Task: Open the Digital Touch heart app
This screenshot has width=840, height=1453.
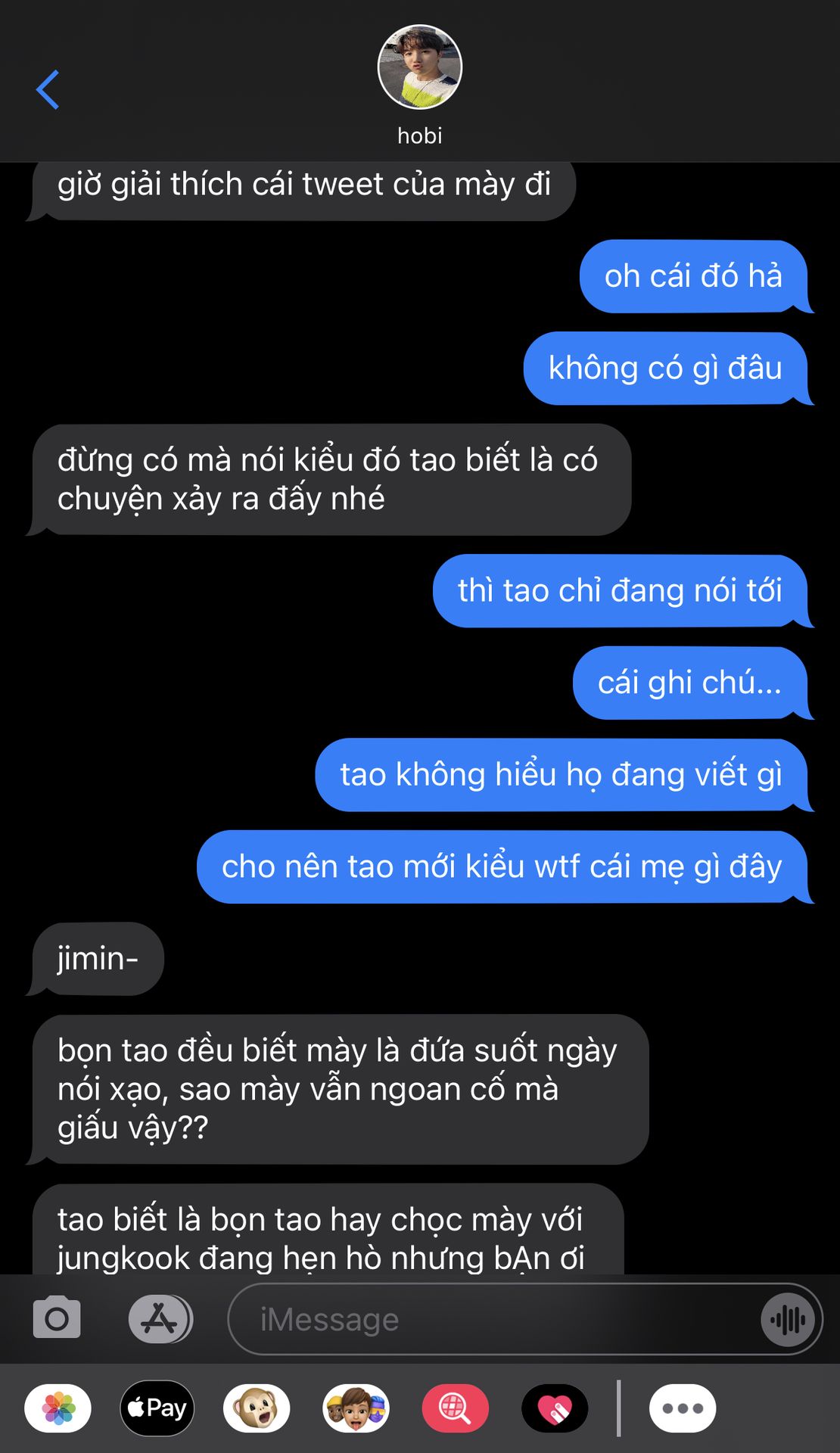Action: (x=555, y=1408)
